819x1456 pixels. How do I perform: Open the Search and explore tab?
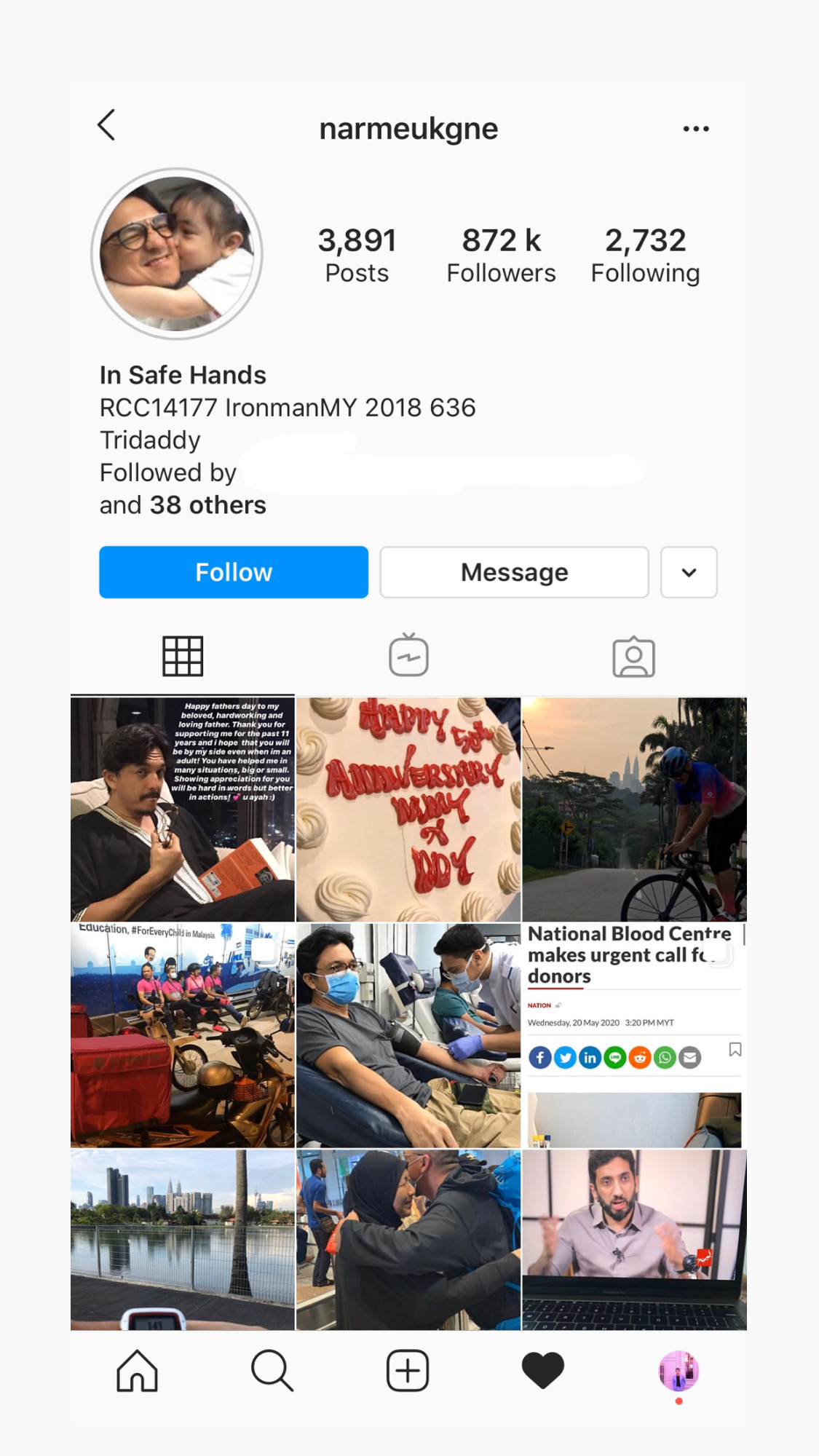[x=272, y=1371]
